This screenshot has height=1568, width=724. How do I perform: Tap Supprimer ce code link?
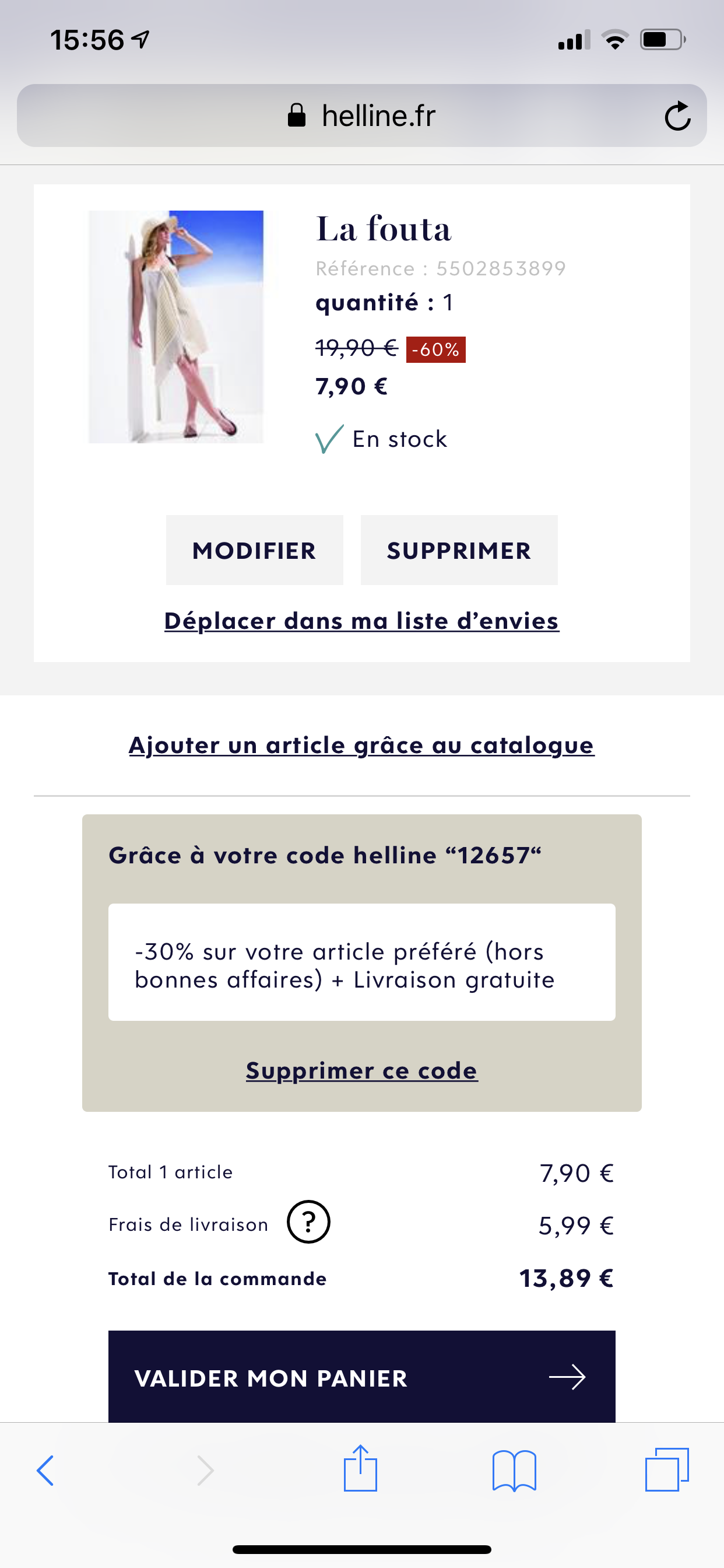tap(361, 1070)
